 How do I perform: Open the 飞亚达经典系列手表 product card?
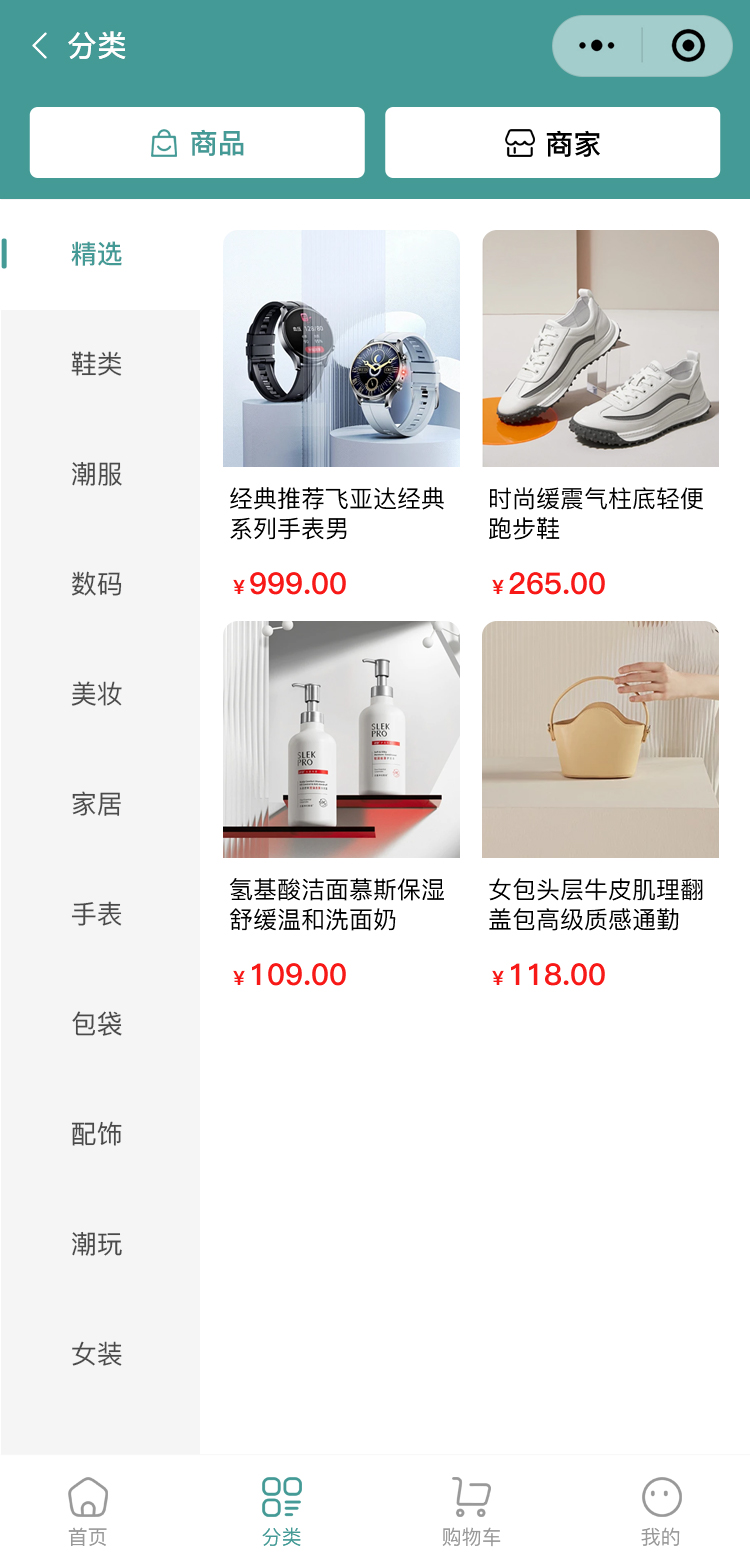point(341,349)
